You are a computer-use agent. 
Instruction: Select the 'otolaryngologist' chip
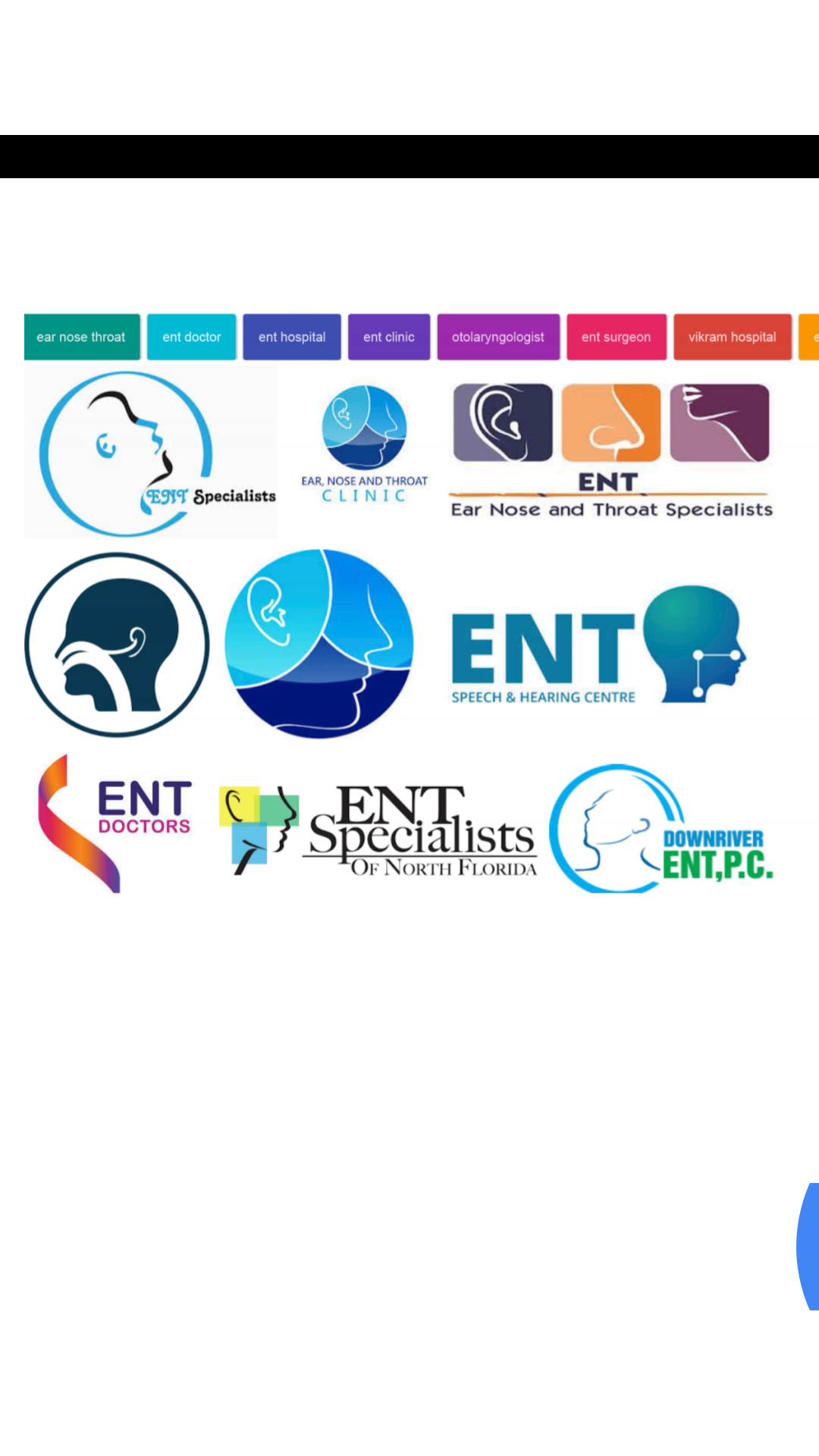coord(498,337)
